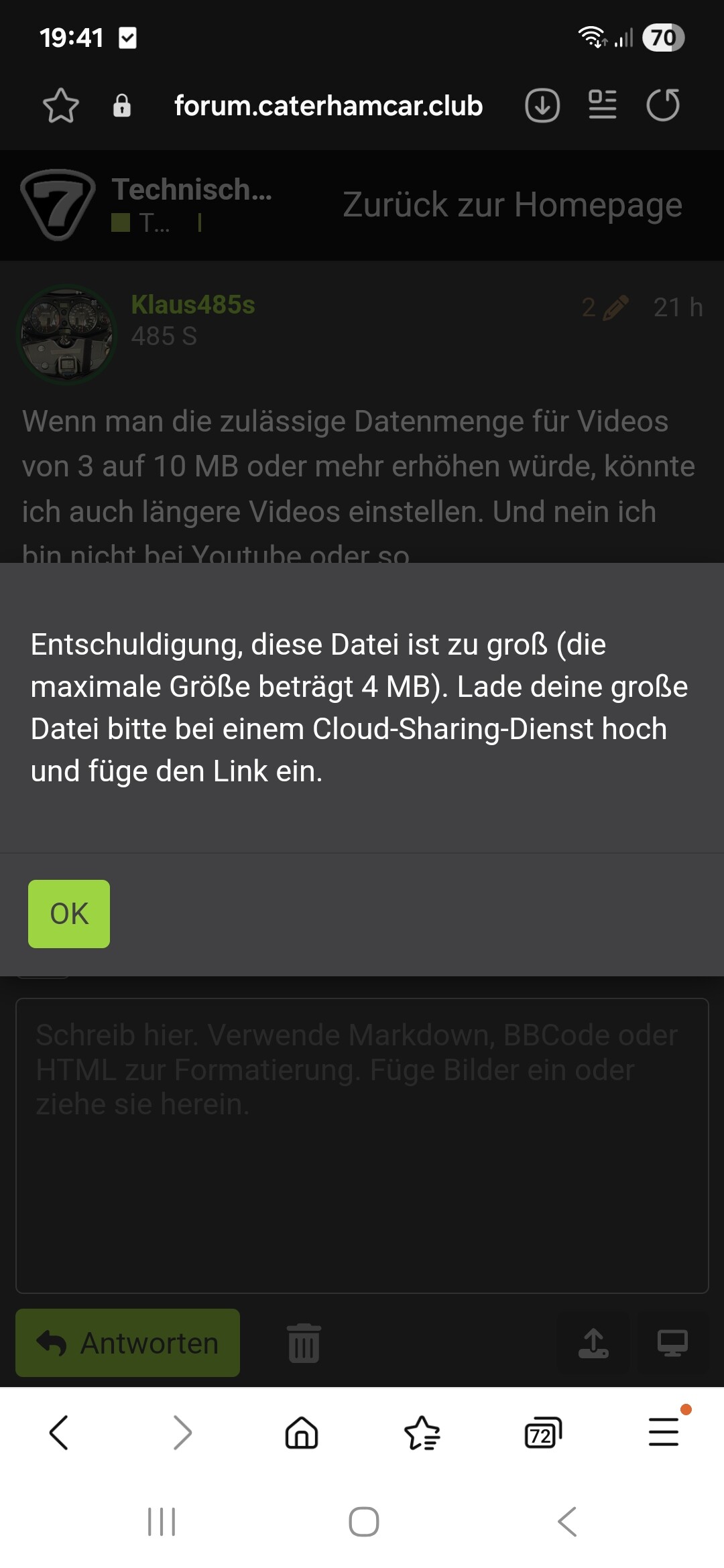
Task: Go to previous page with browser back arrow
Action: pyautogui.click(x=59, y=1433)
